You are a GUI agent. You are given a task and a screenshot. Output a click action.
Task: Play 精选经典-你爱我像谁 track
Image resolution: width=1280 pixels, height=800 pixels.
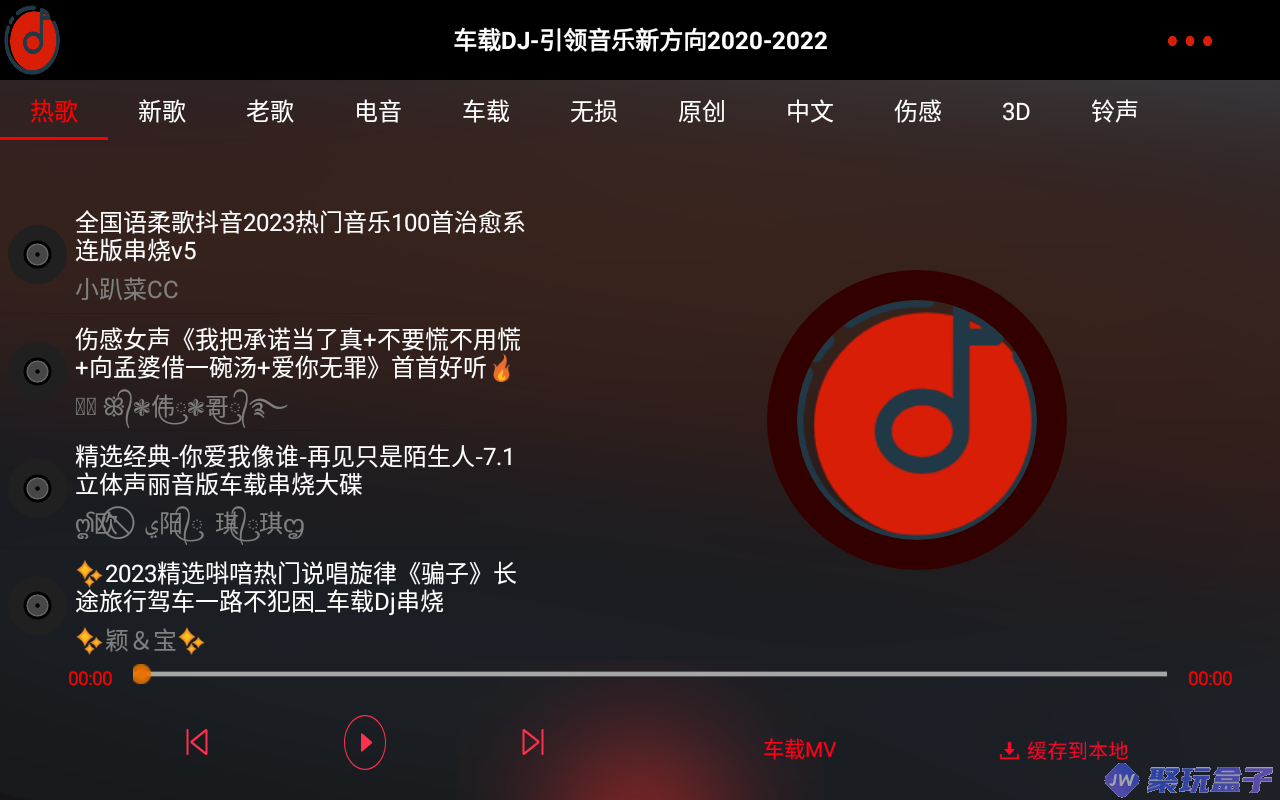(294, 471)
